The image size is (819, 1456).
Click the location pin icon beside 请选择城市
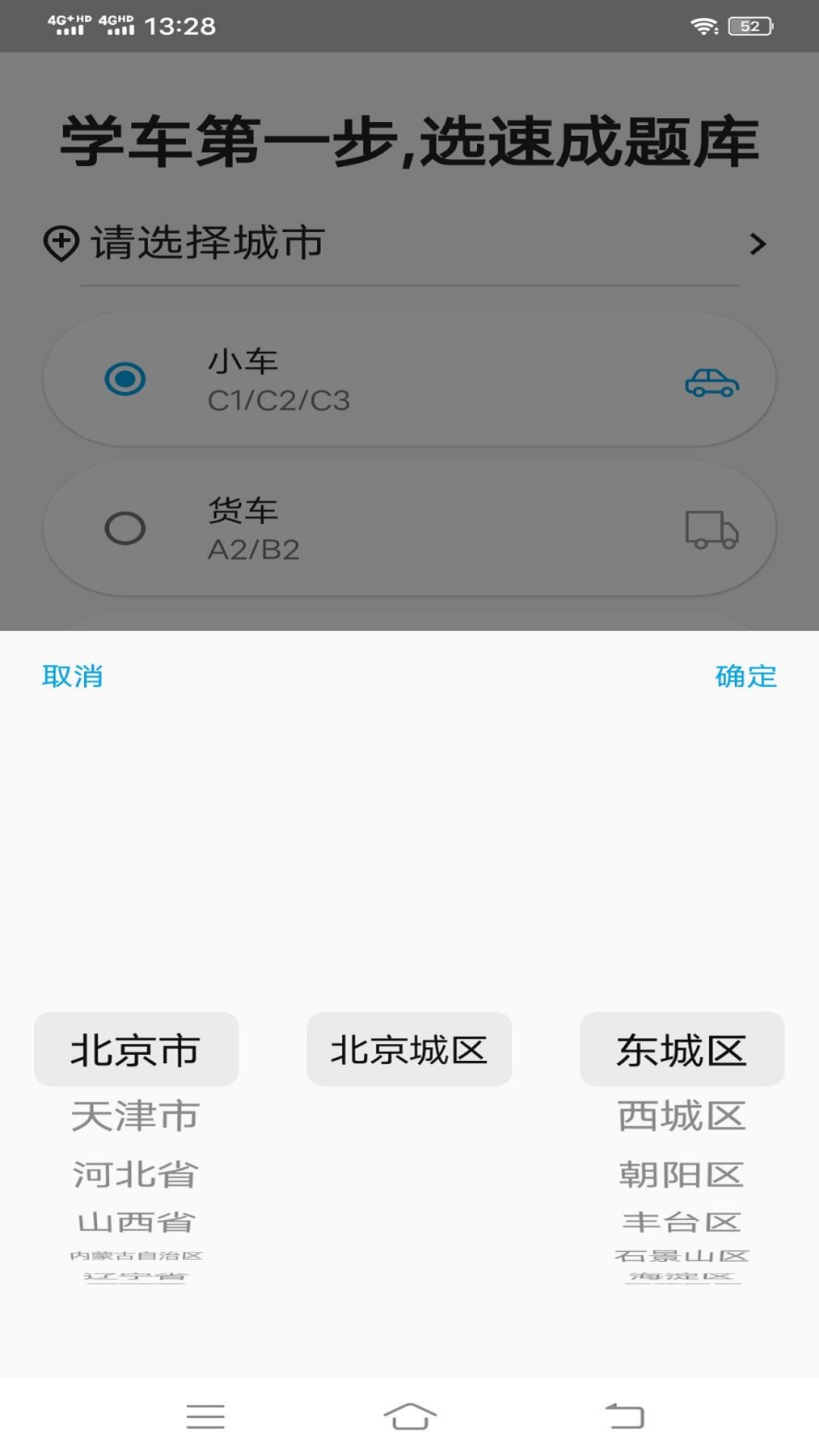point(62,241)
